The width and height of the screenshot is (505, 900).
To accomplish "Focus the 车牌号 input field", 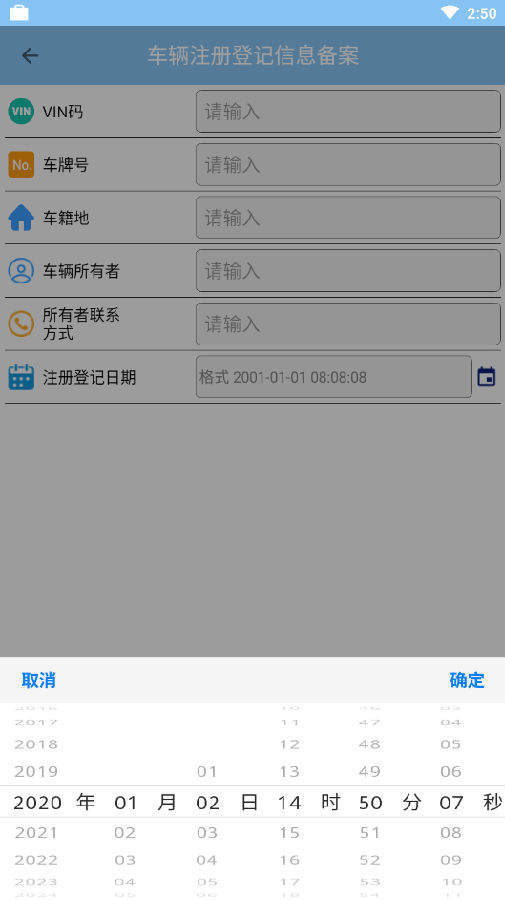I will click(x=348, y=165).
